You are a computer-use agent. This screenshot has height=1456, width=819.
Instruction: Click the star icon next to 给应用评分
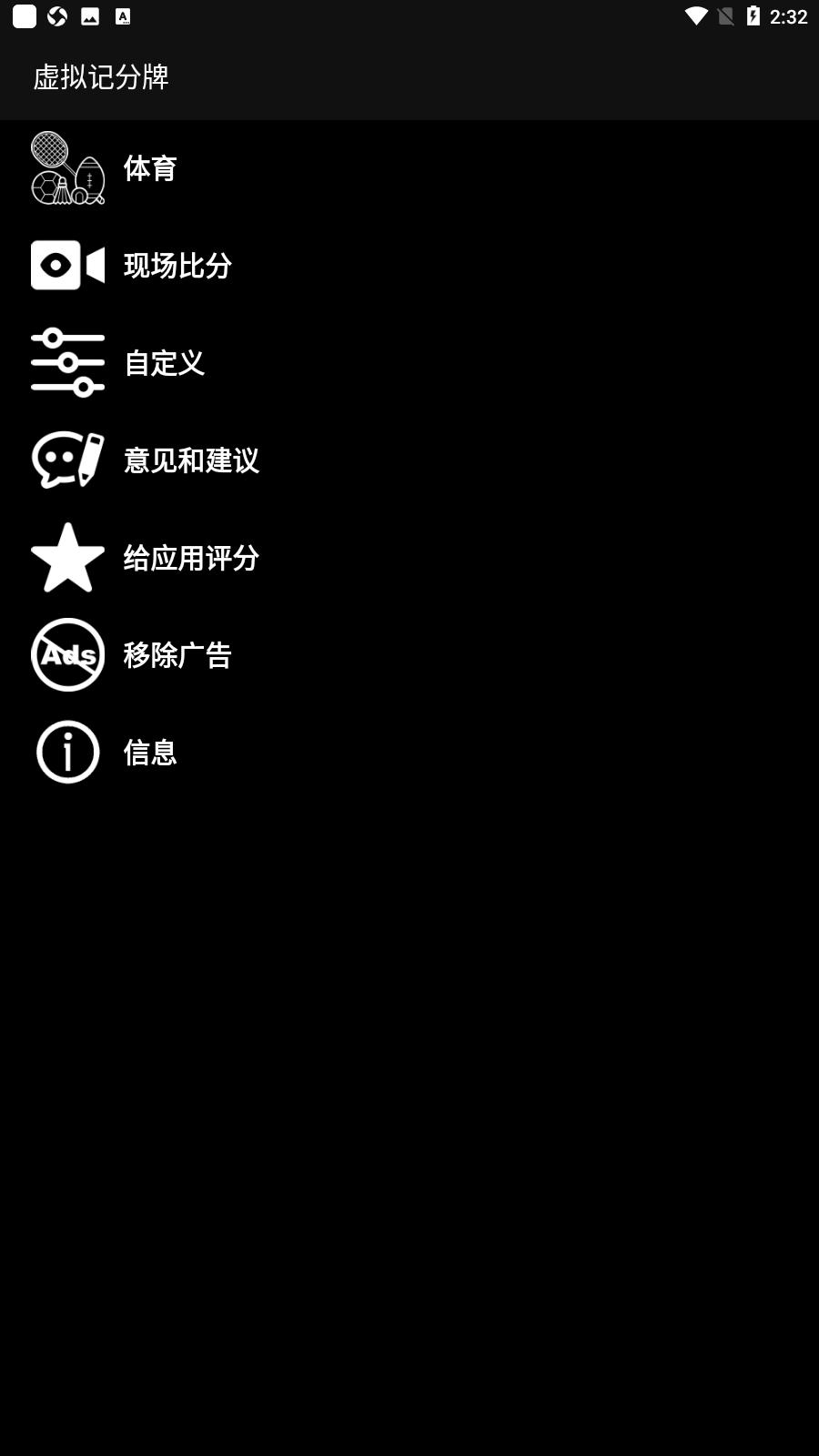tap(67, 557)
